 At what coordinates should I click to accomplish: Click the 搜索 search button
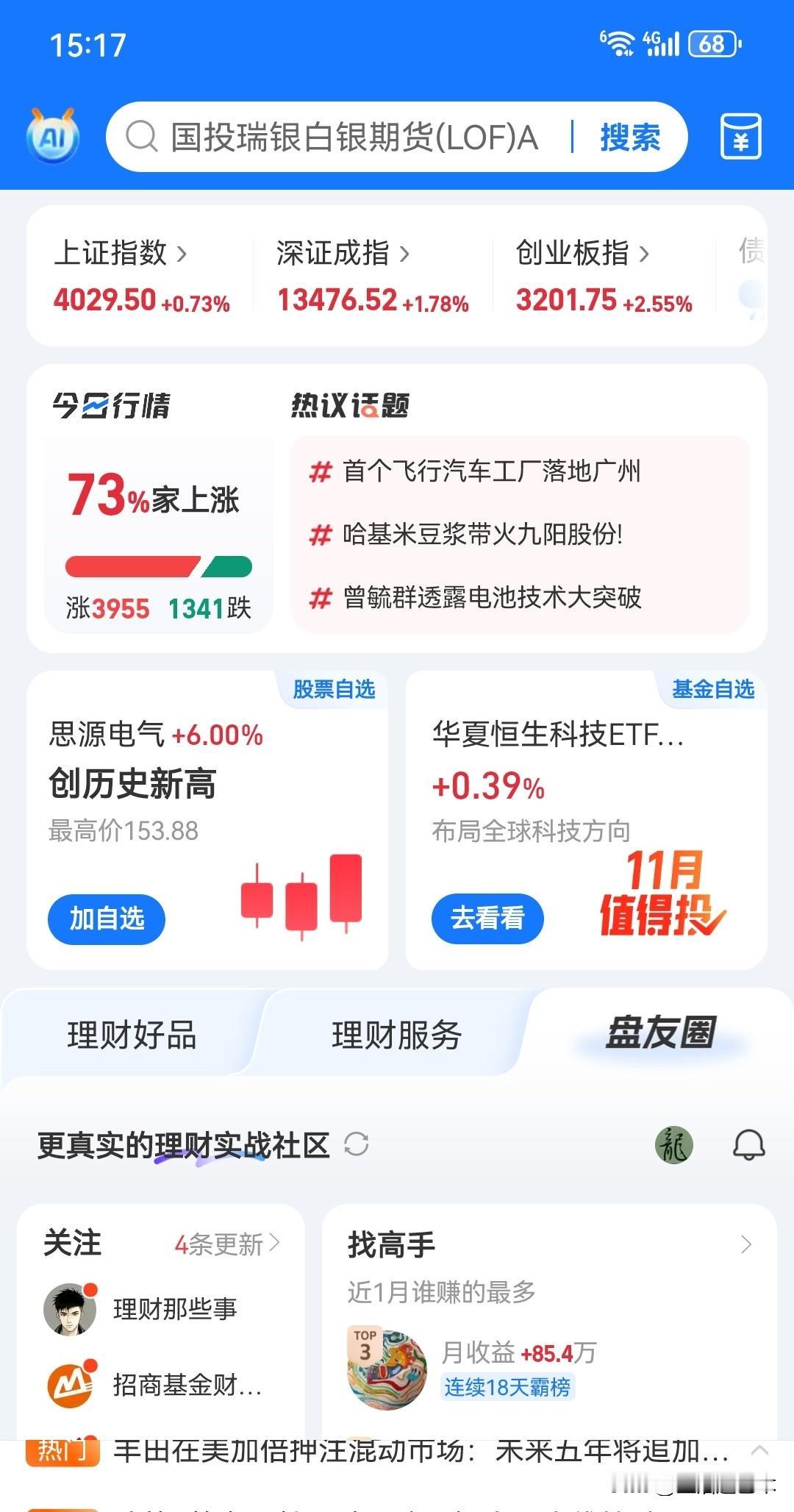[x=630, y=137]
